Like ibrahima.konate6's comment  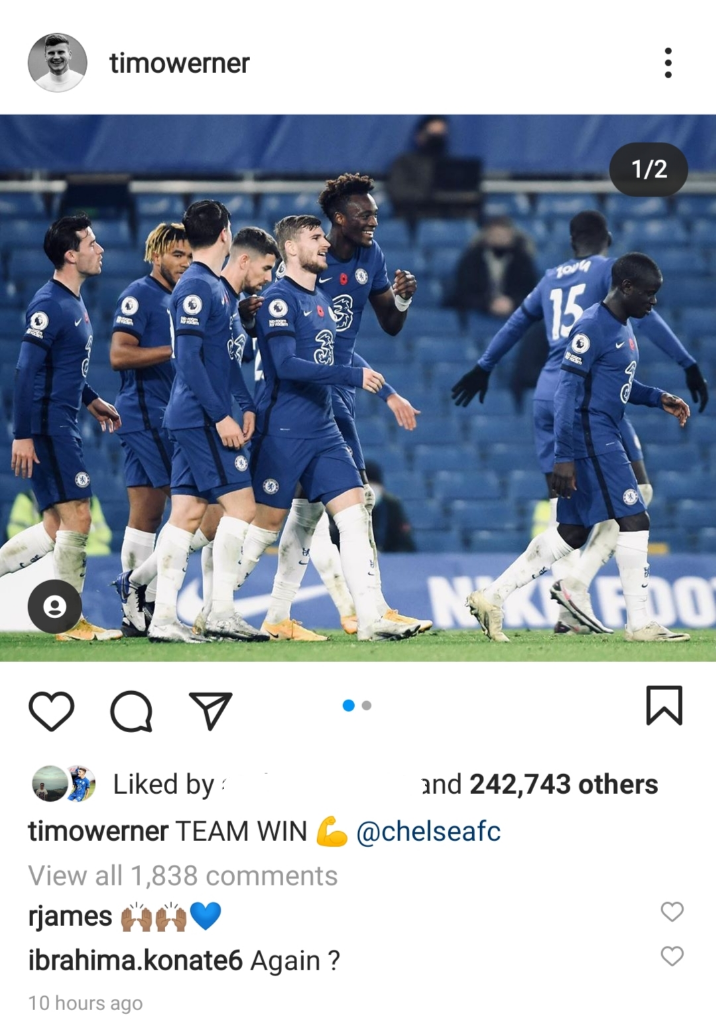672,956
